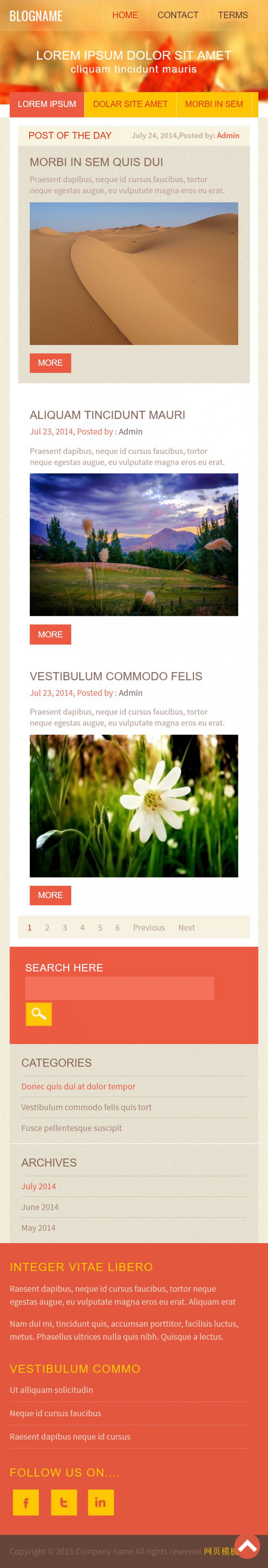The image size is (268, 1568).
Task: Open category Donec quis dui at dolor tempor
Action: coord(78,1086)
